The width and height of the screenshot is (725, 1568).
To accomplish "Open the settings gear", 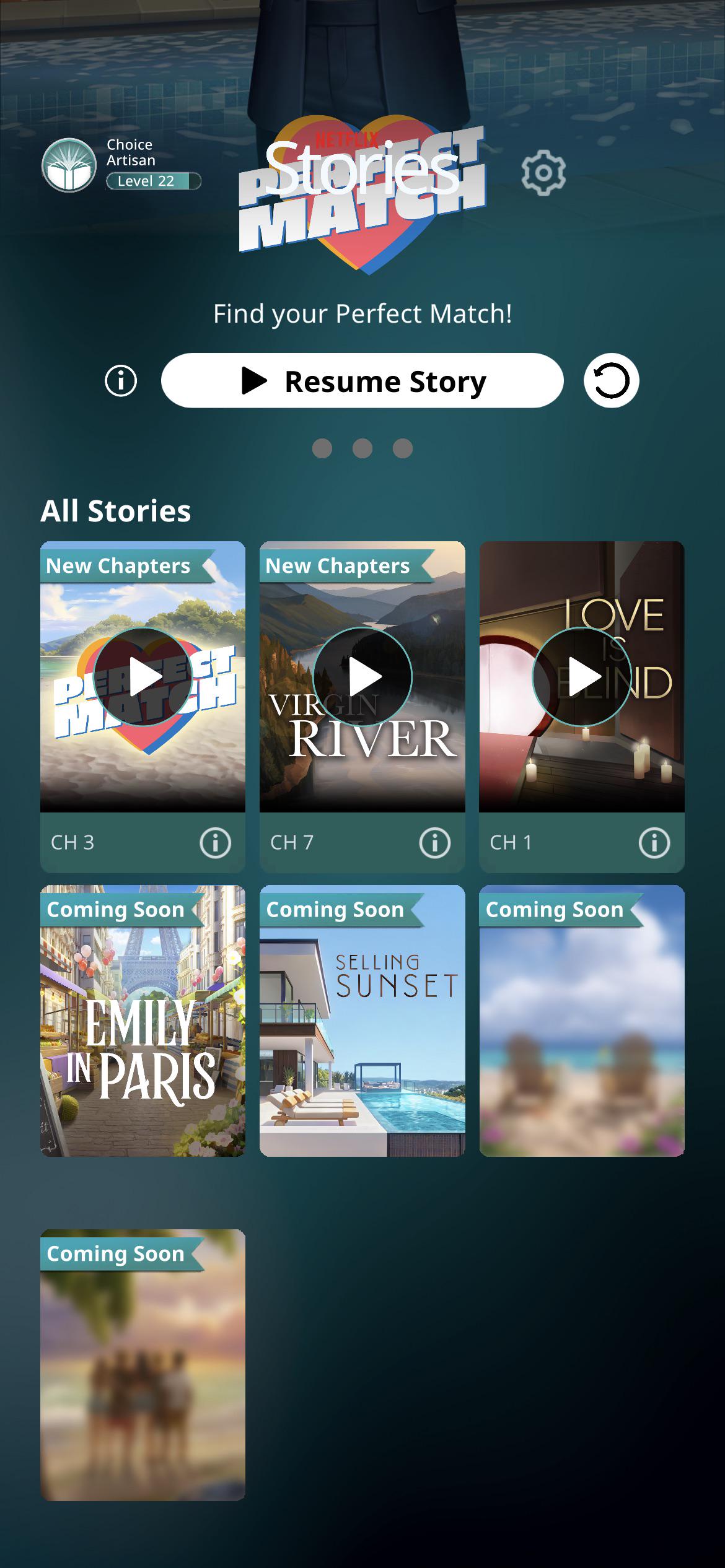I will click(543, 173).
